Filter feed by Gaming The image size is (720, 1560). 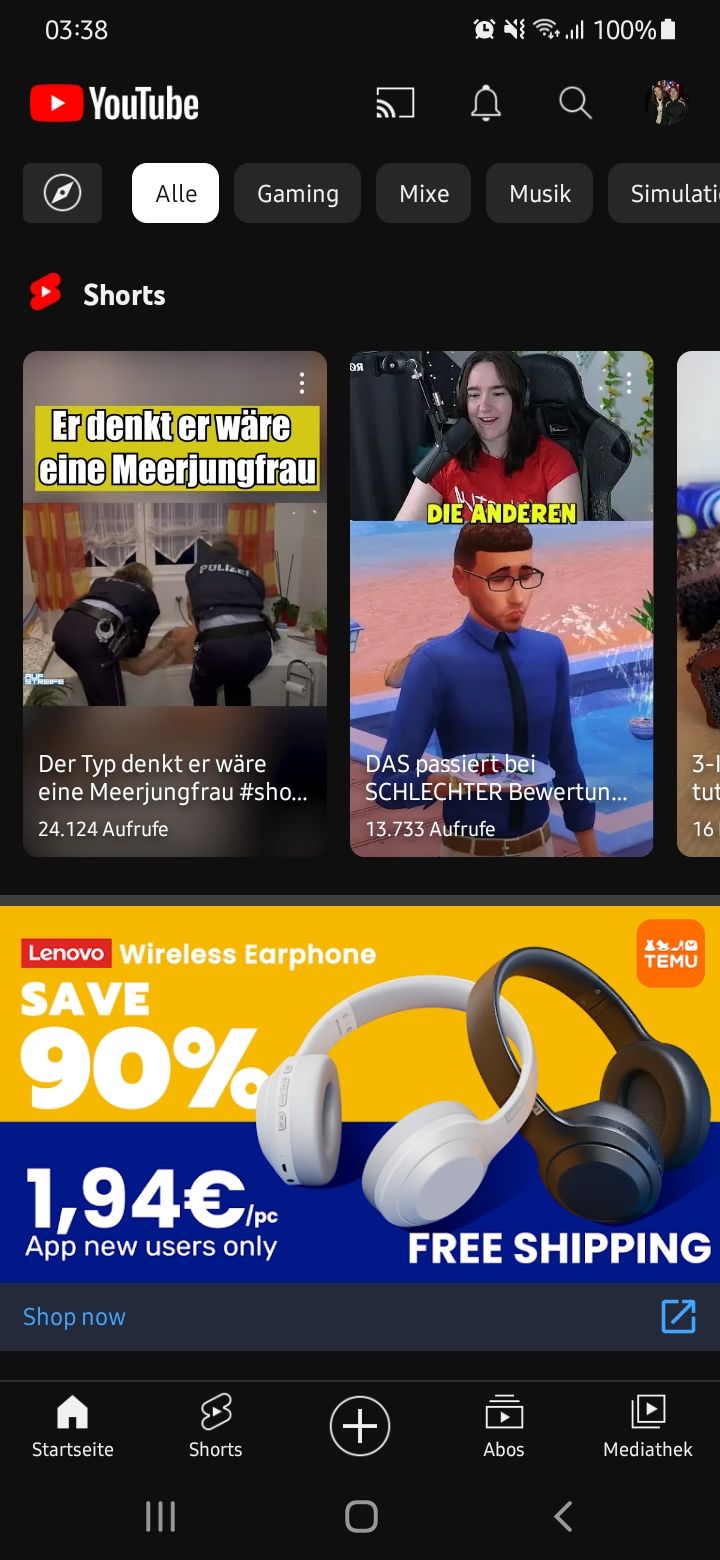(x=297, y=193)
